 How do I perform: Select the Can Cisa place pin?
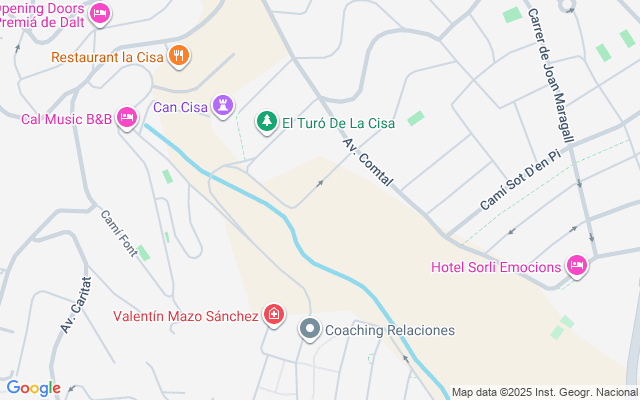(x=224, y=105)
